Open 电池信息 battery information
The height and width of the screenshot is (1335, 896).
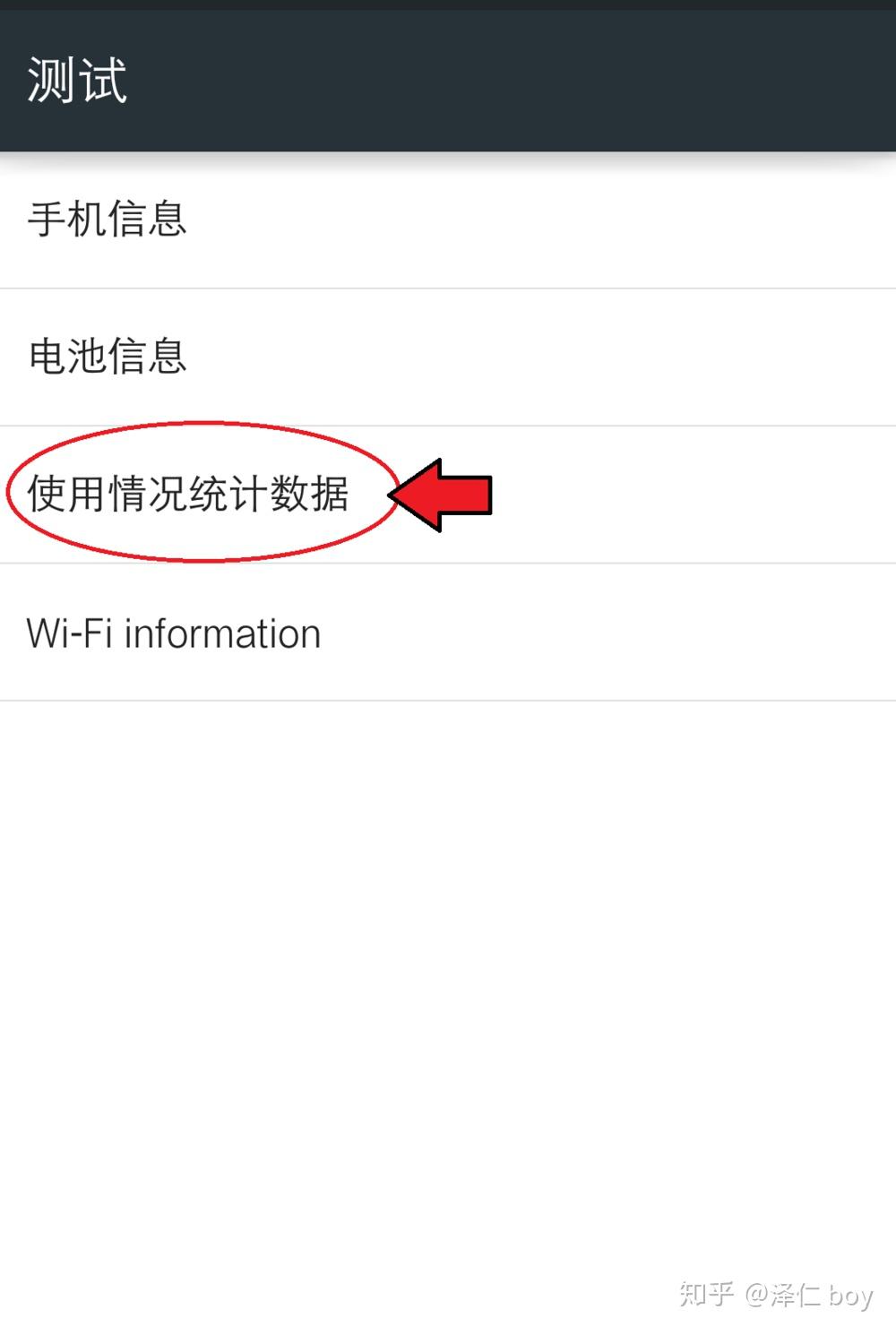[108, 357]
